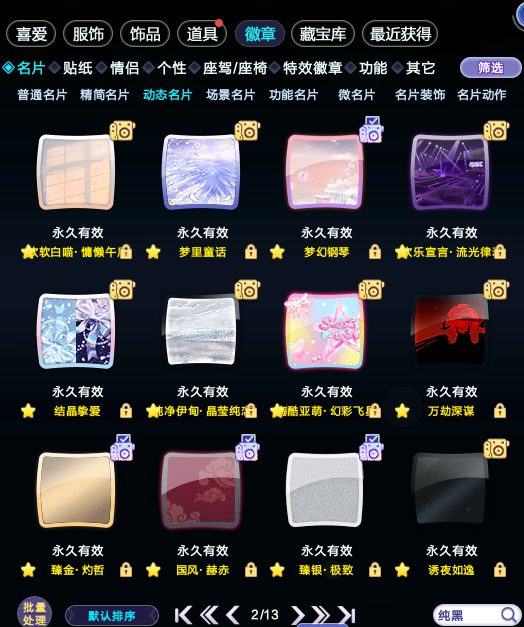
Task: Switch to 场景名片 sub-tab
Action: (x=231, y=95)
